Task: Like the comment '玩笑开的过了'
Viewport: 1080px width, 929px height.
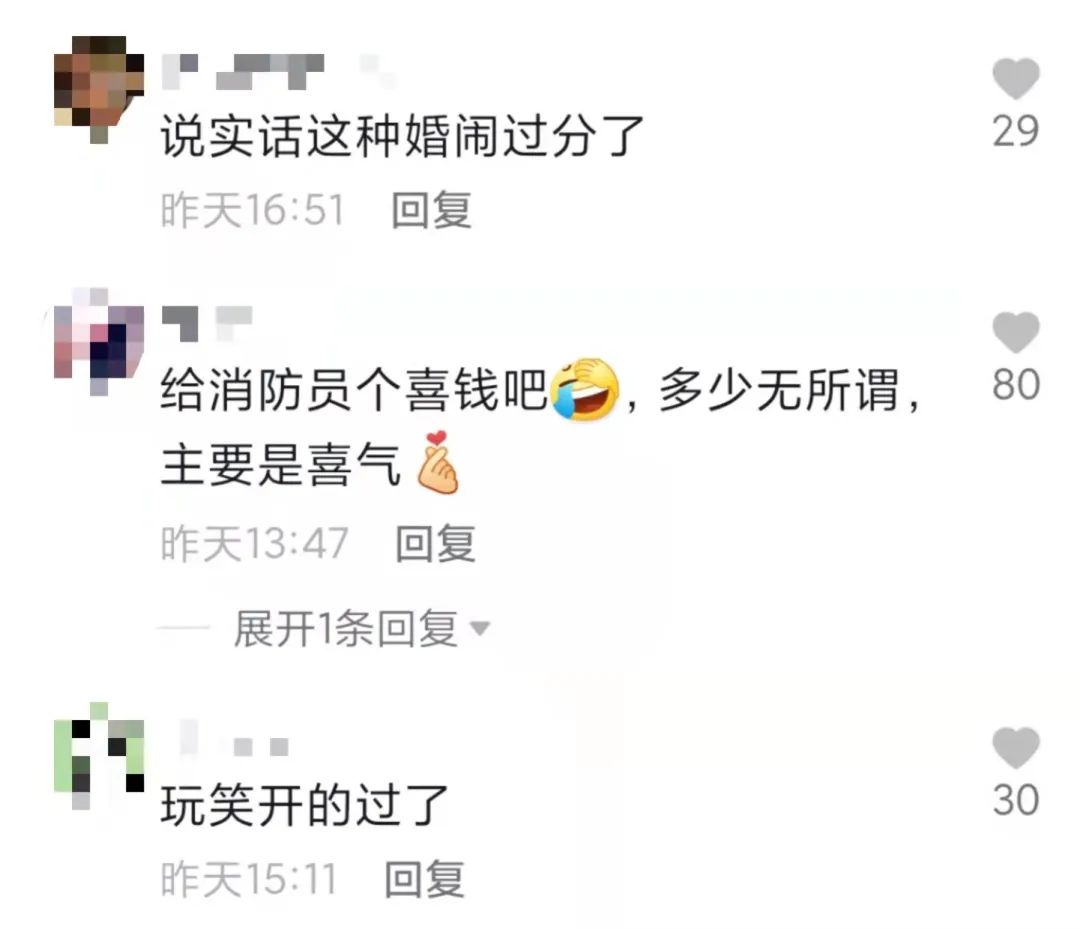Action: (x=1015, y=749)
